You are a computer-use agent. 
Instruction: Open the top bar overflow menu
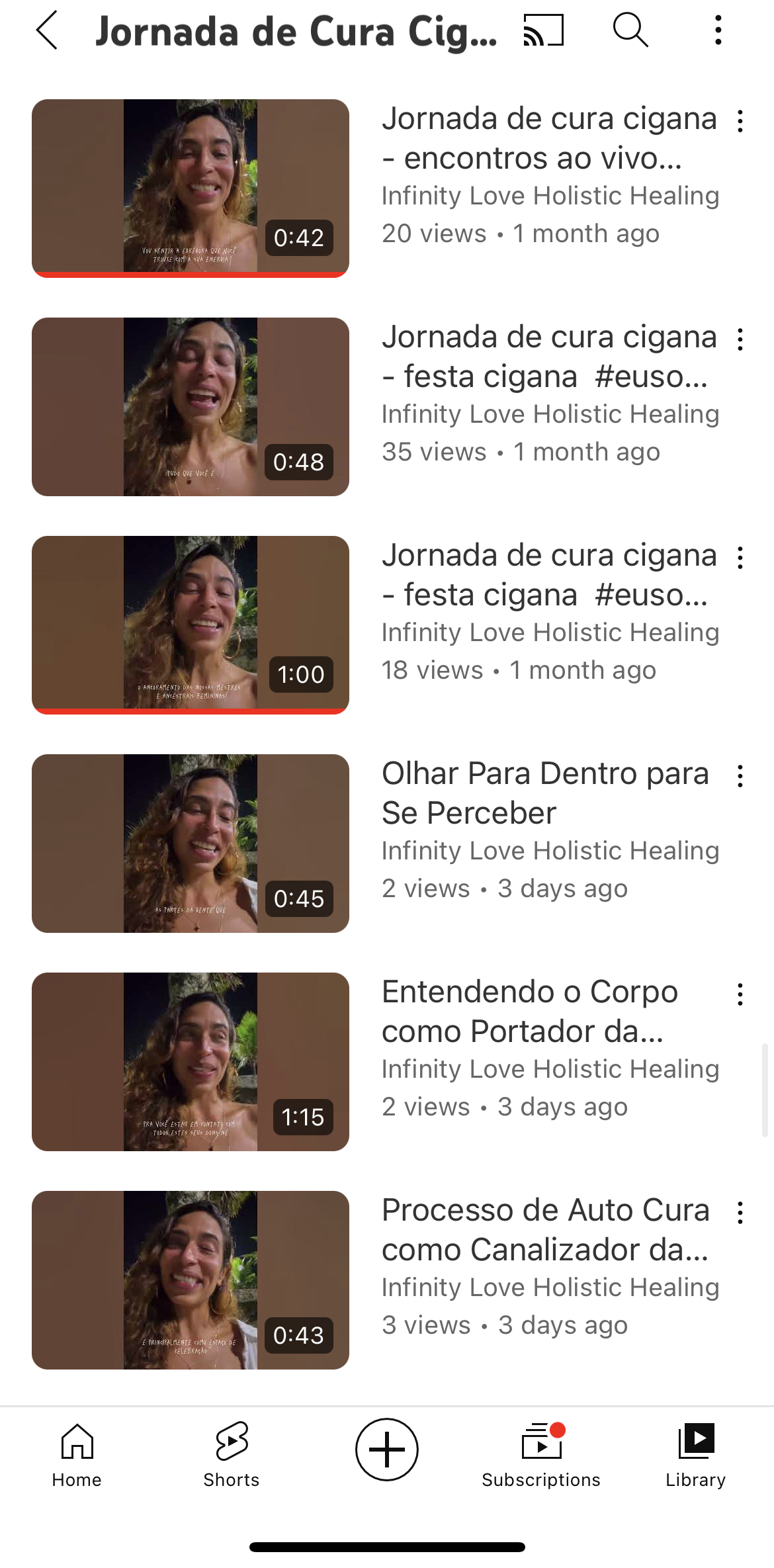(718, 30)
